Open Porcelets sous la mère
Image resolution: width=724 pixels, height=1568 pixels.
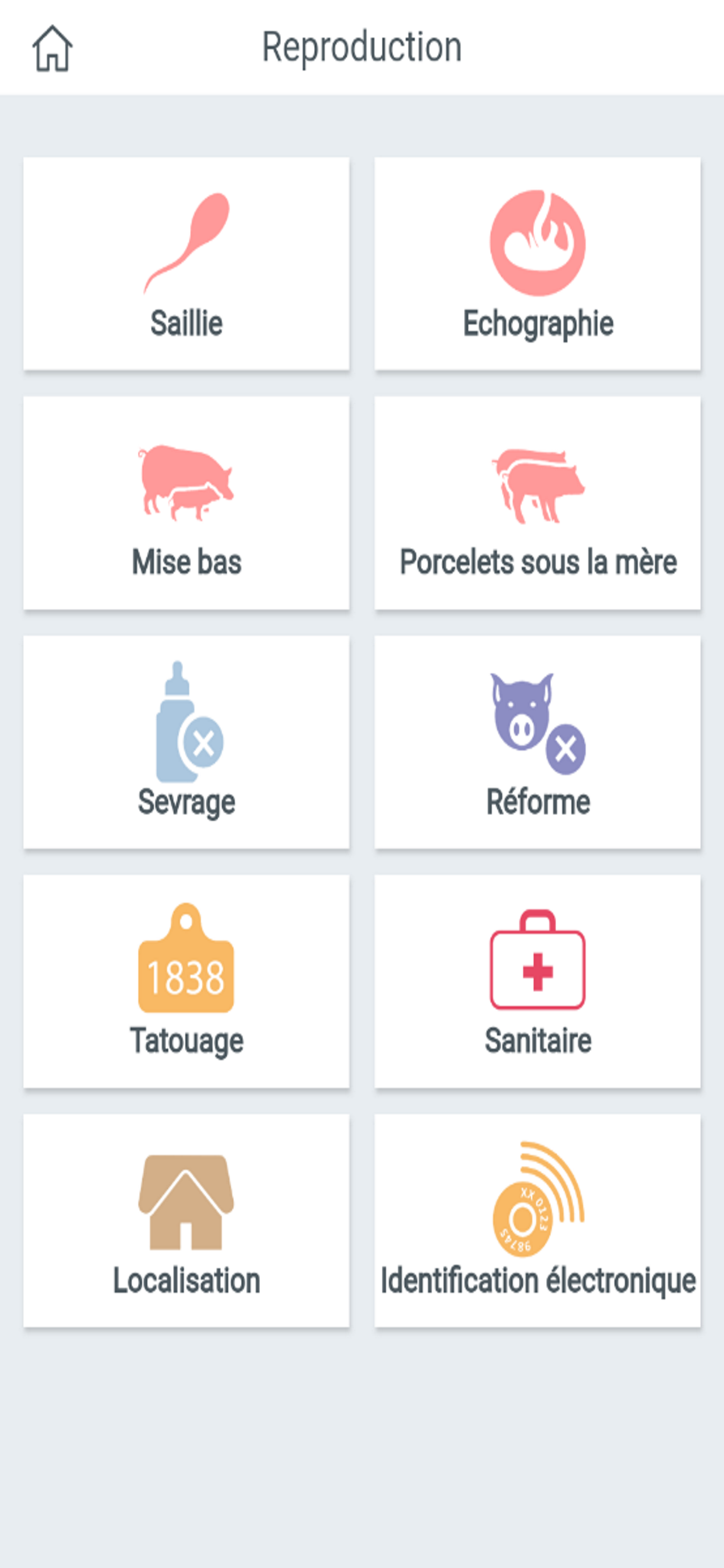537,503
